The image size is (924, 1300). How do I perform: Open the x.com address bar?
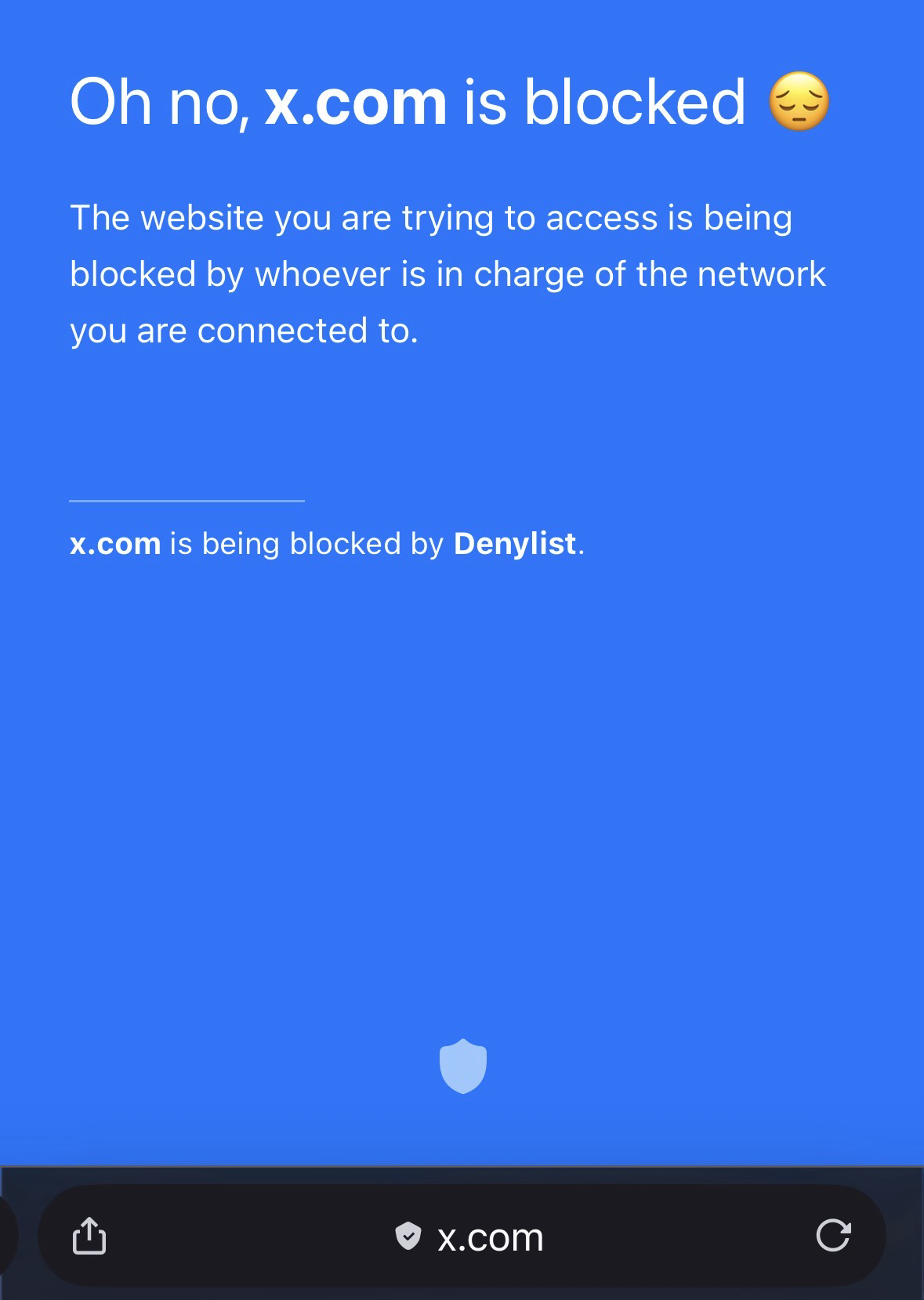[490, 1237]
